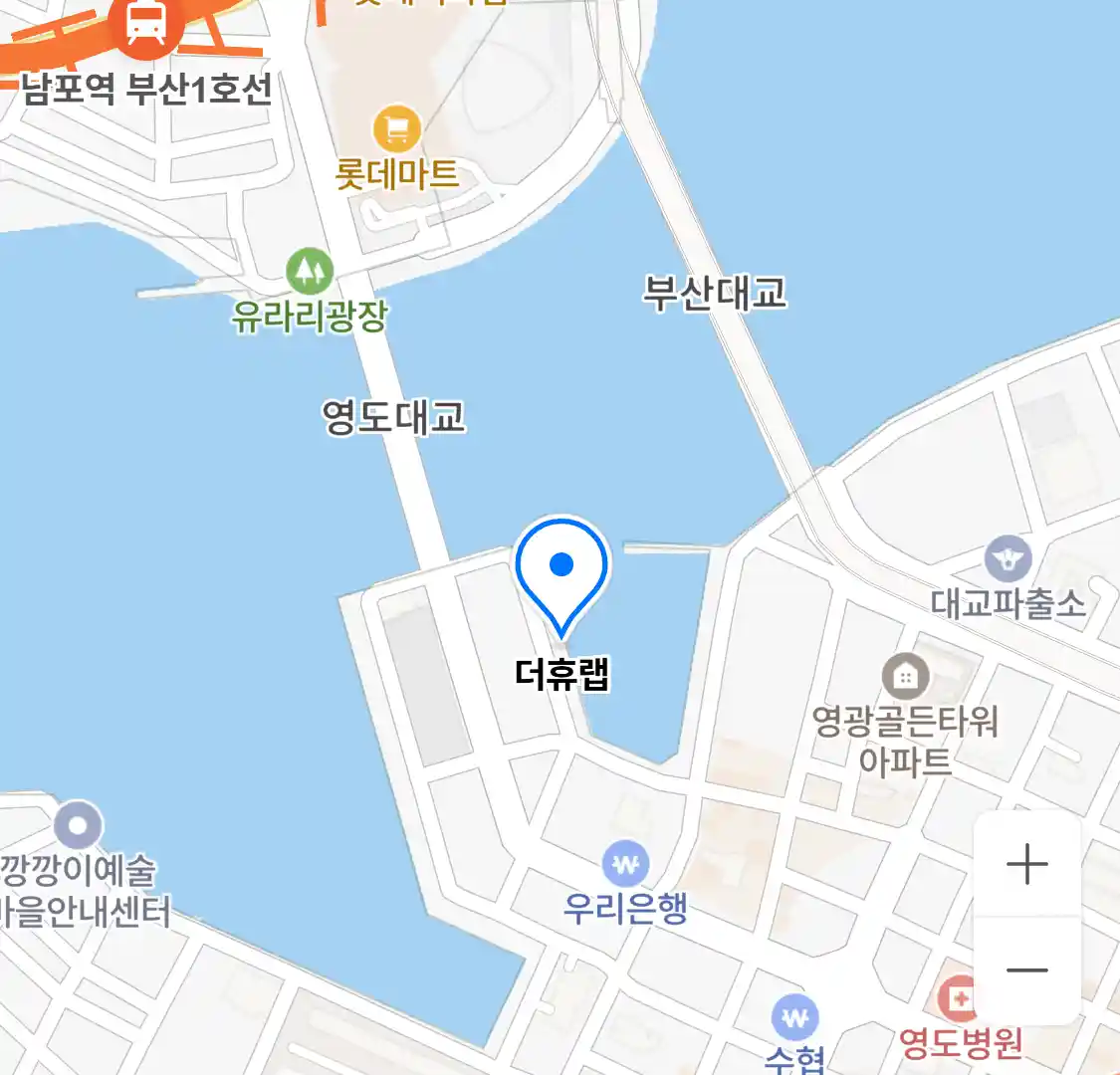Select the 대교파출소 police marker
Viewport: 1120px width, 1075px height.
coord(1008,559)
